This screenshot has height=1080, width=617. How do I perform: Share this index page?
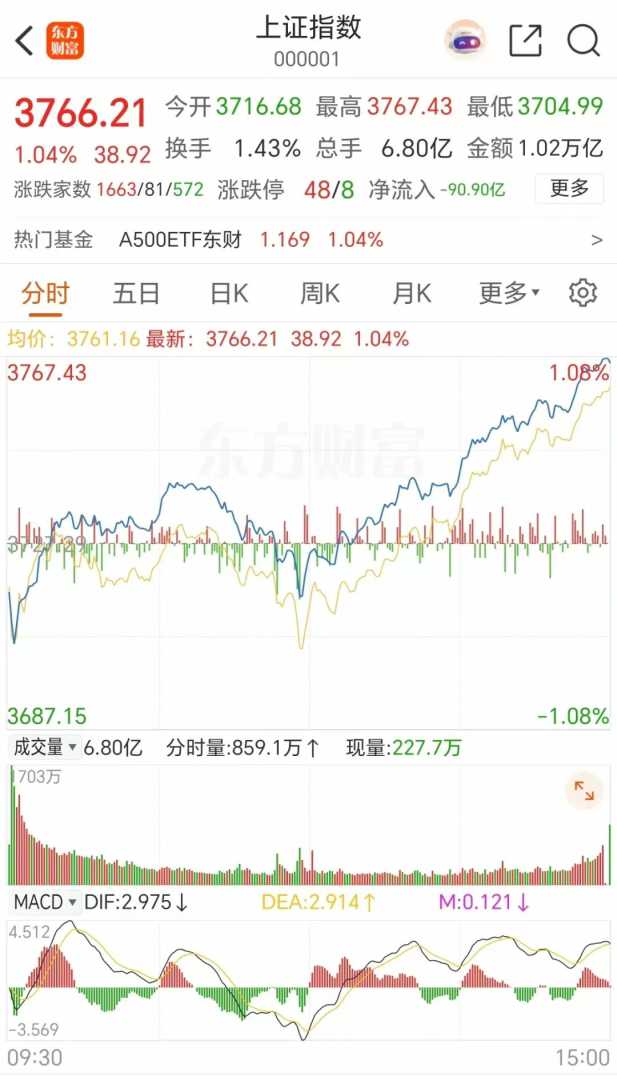(525, 40)
